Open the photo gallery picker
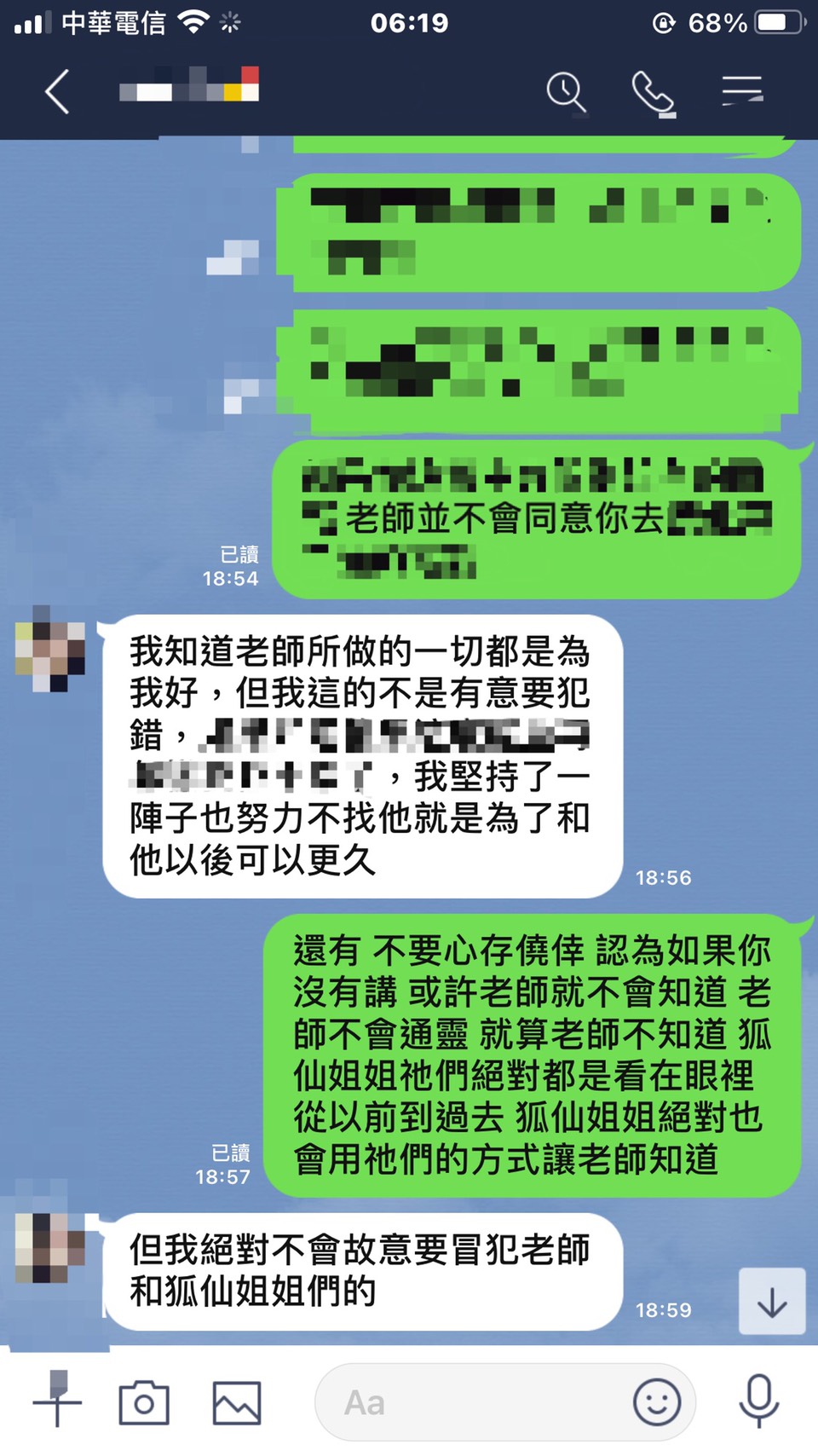The height and width of the screenshot is (1456, 818). [237, 1402]
